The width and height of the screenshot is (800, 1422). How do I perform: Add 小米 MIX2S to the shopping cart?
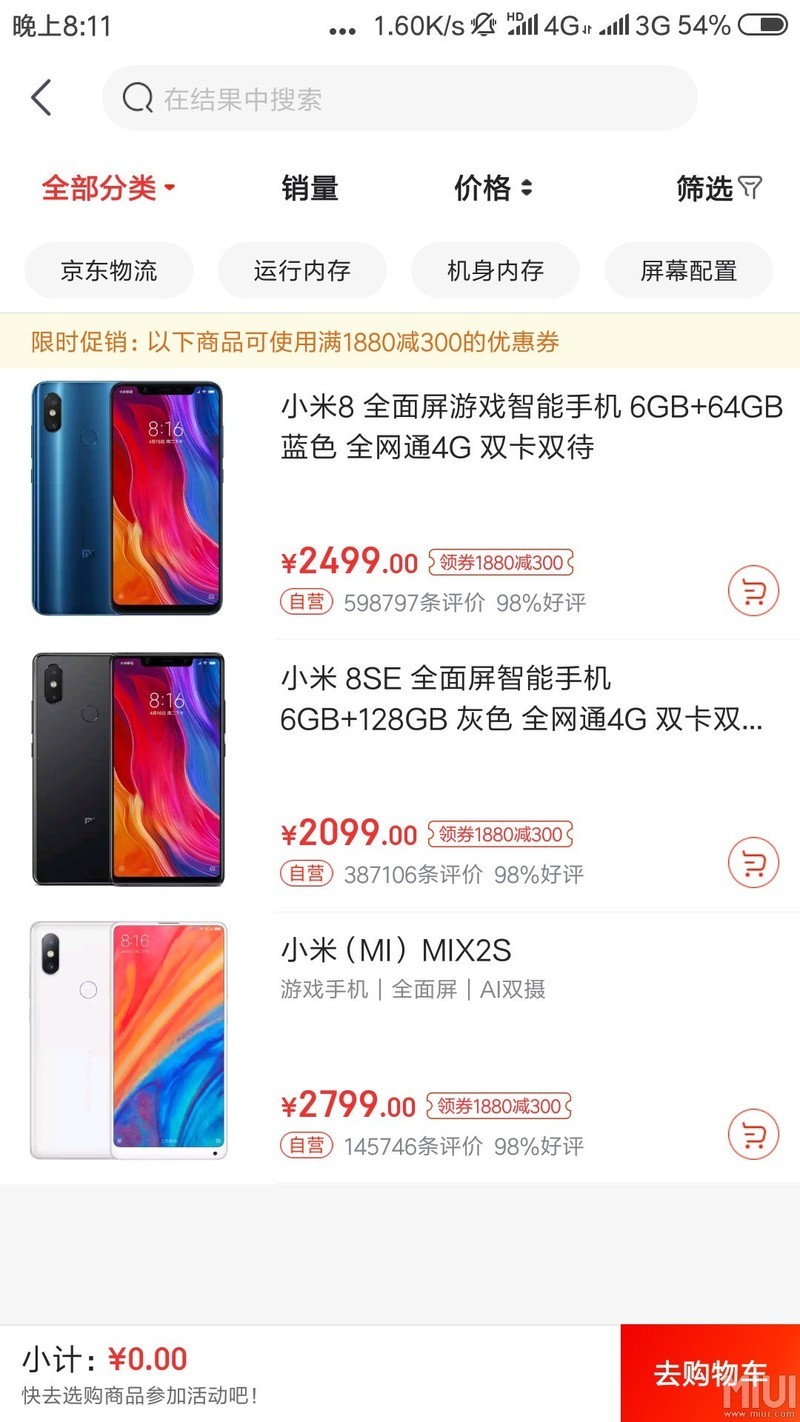[753, 1134]
